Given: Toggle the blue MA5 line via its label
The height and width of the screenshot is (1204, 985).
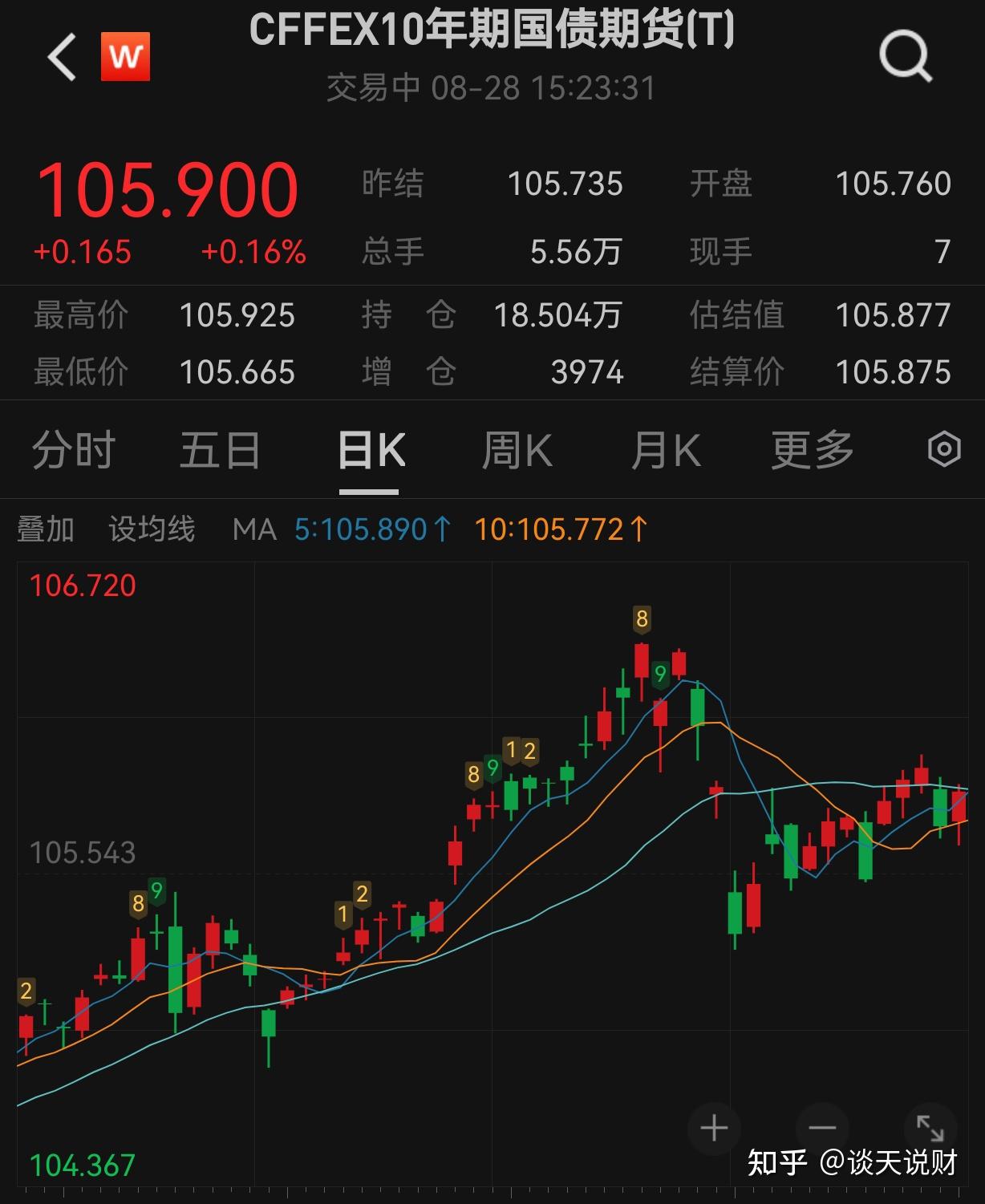Looking at the screenshot, I should (x=371, y=529).
